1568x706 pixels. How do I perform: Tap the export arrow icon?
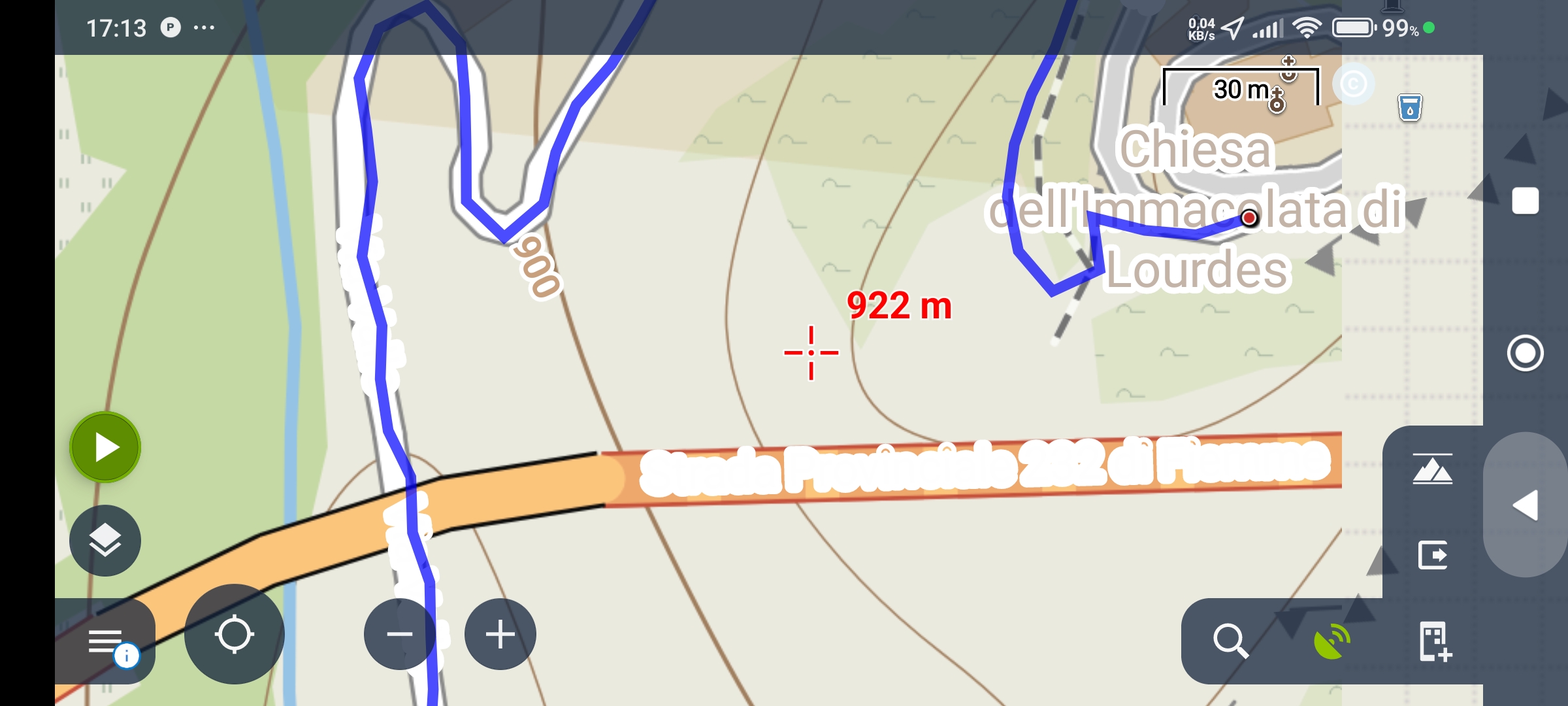(x=1433, y=556)
